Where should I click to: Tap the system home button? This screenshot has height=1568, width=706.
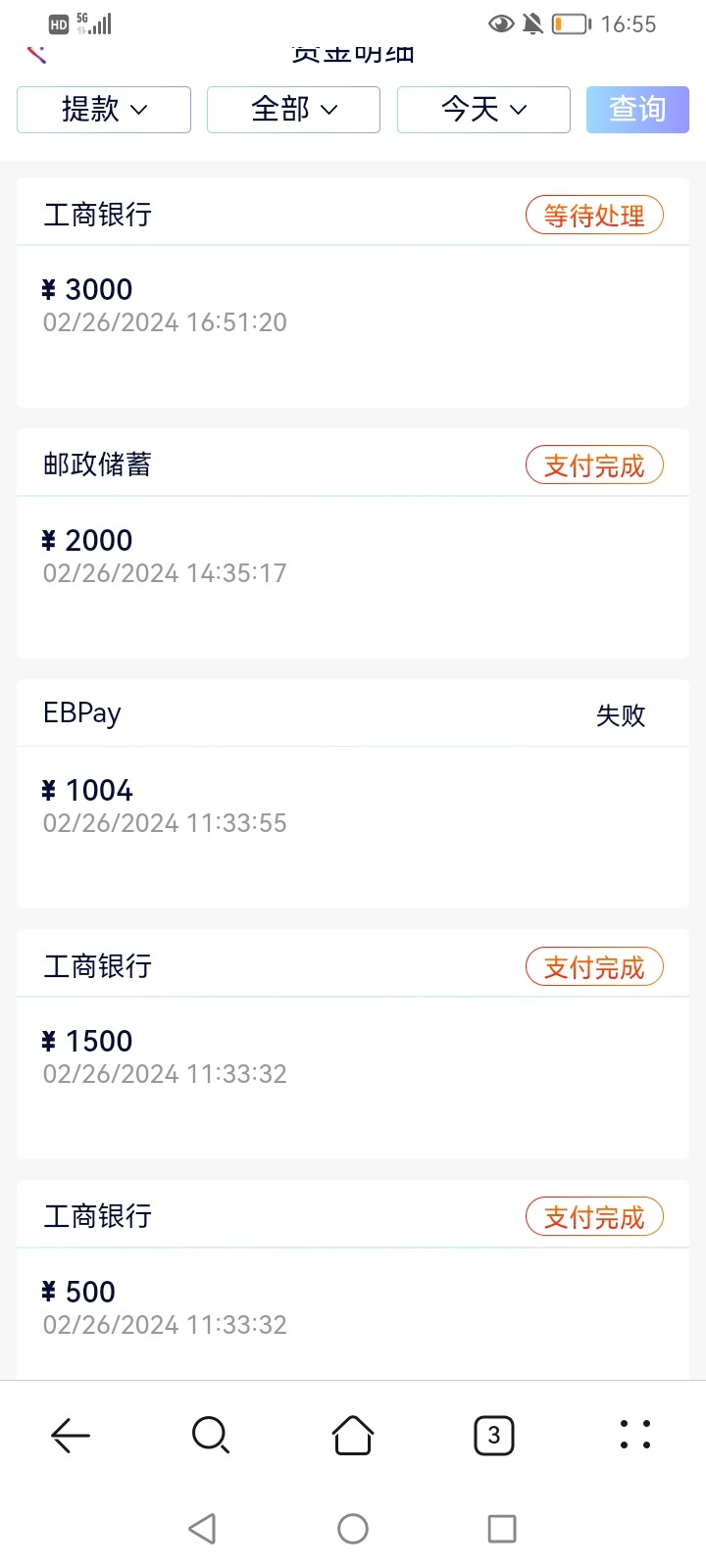click(x=353, y=1529)
